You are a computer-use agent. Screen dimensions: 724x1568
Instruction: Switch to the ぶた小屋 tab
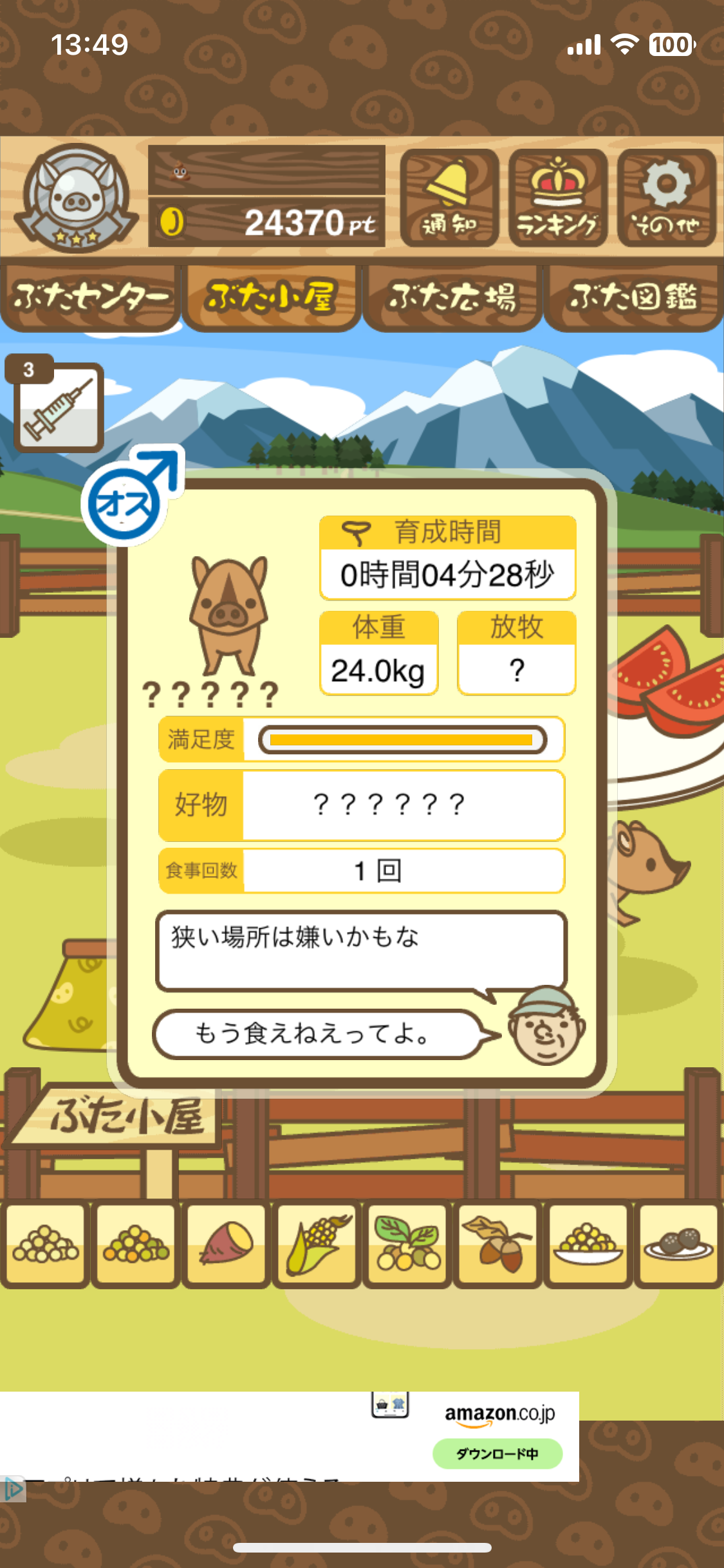click(271, 297)
